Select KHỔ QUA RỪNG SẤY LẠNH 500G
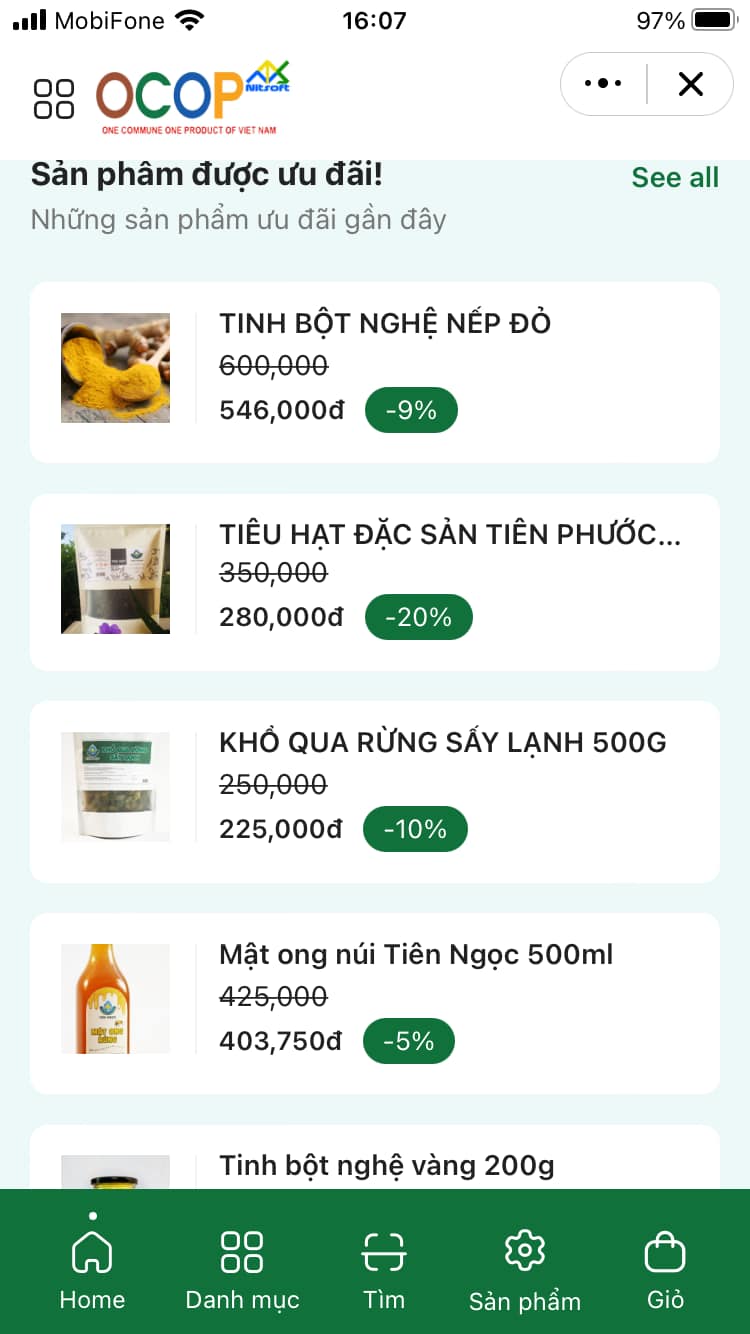The height and width of the screenshot is (1334, 750). pos(442,743)
